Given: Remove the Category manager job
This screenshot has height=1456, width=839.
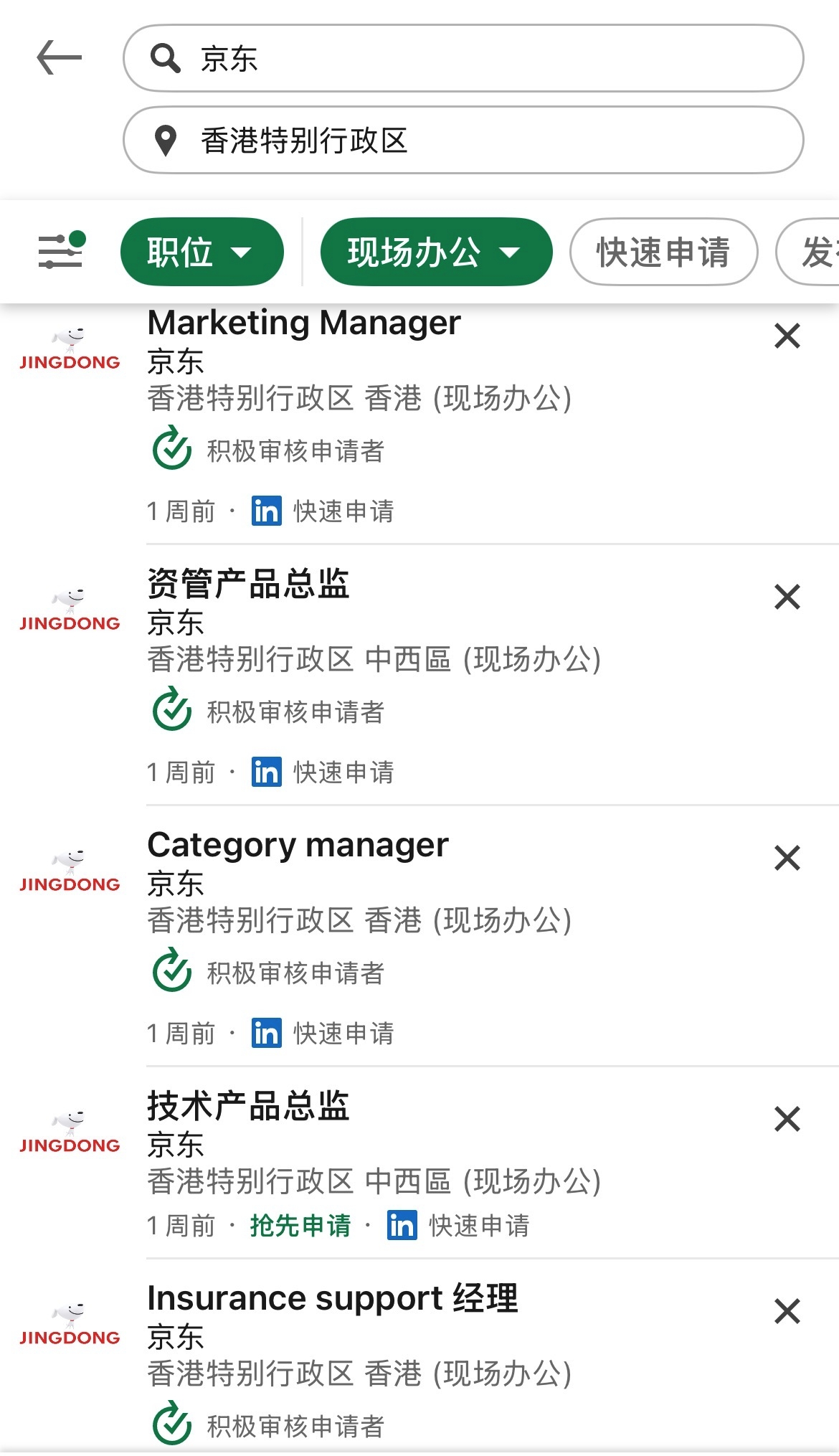Looking at the screenshot, I should click(787, 858).
